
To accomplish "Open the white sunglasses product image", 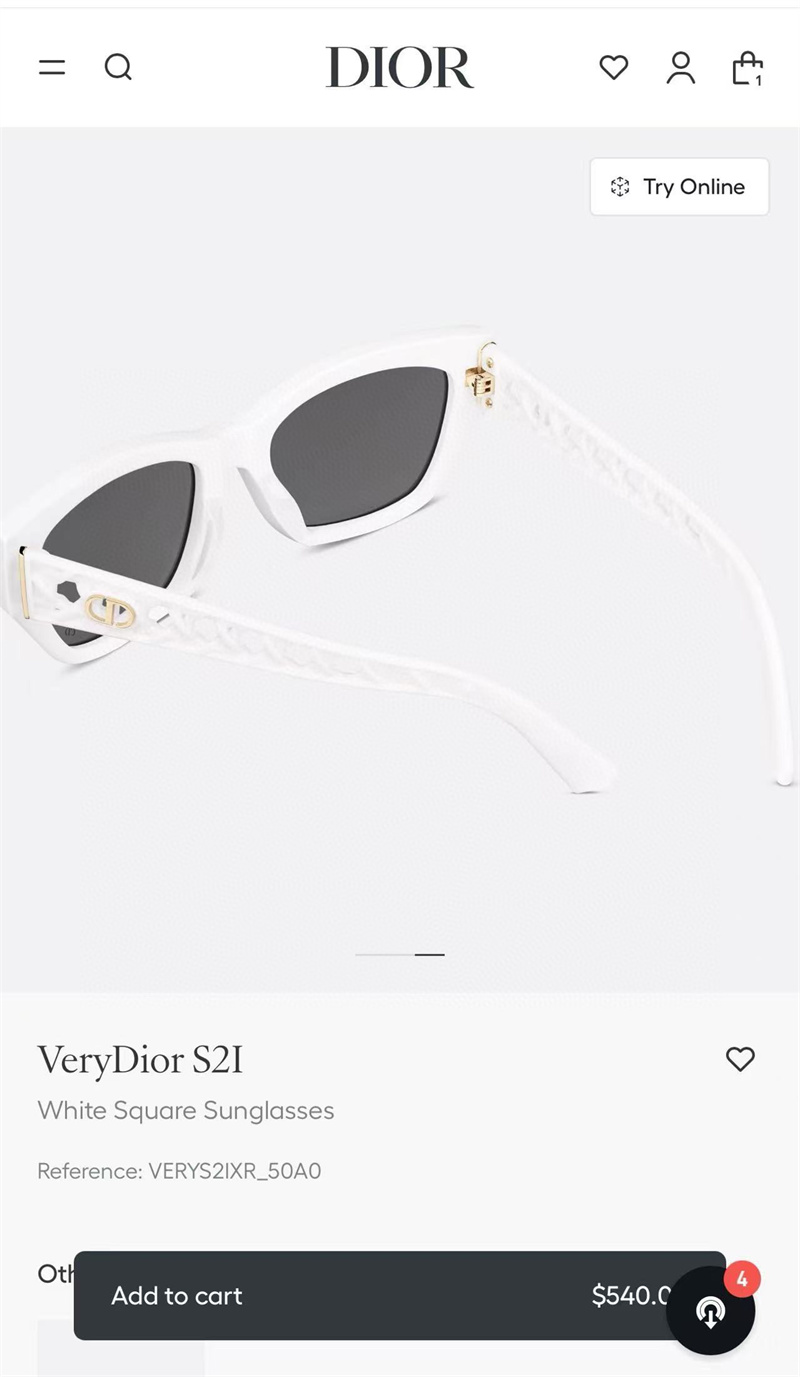I will (x=400, y=560).
